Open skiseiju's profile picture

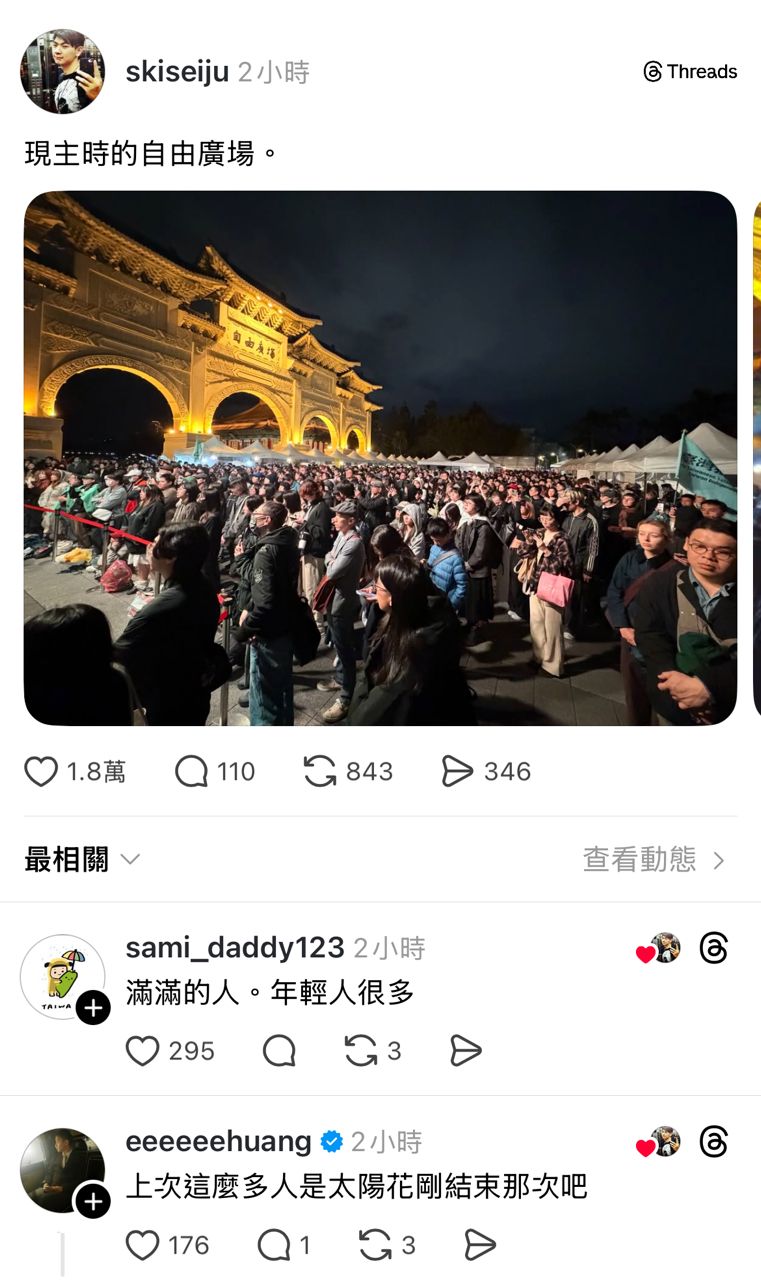click(62, 71)
